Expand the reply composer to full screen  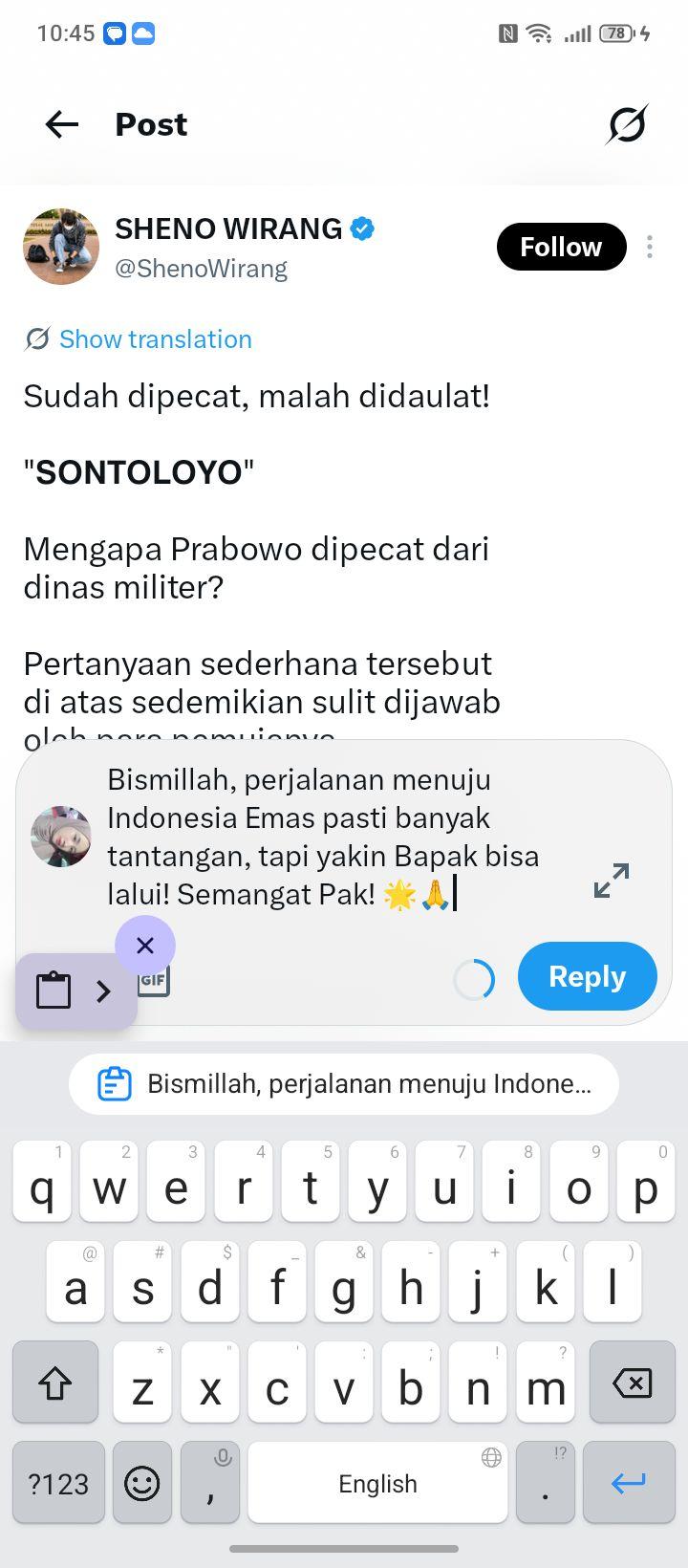[x=612, y=881]
